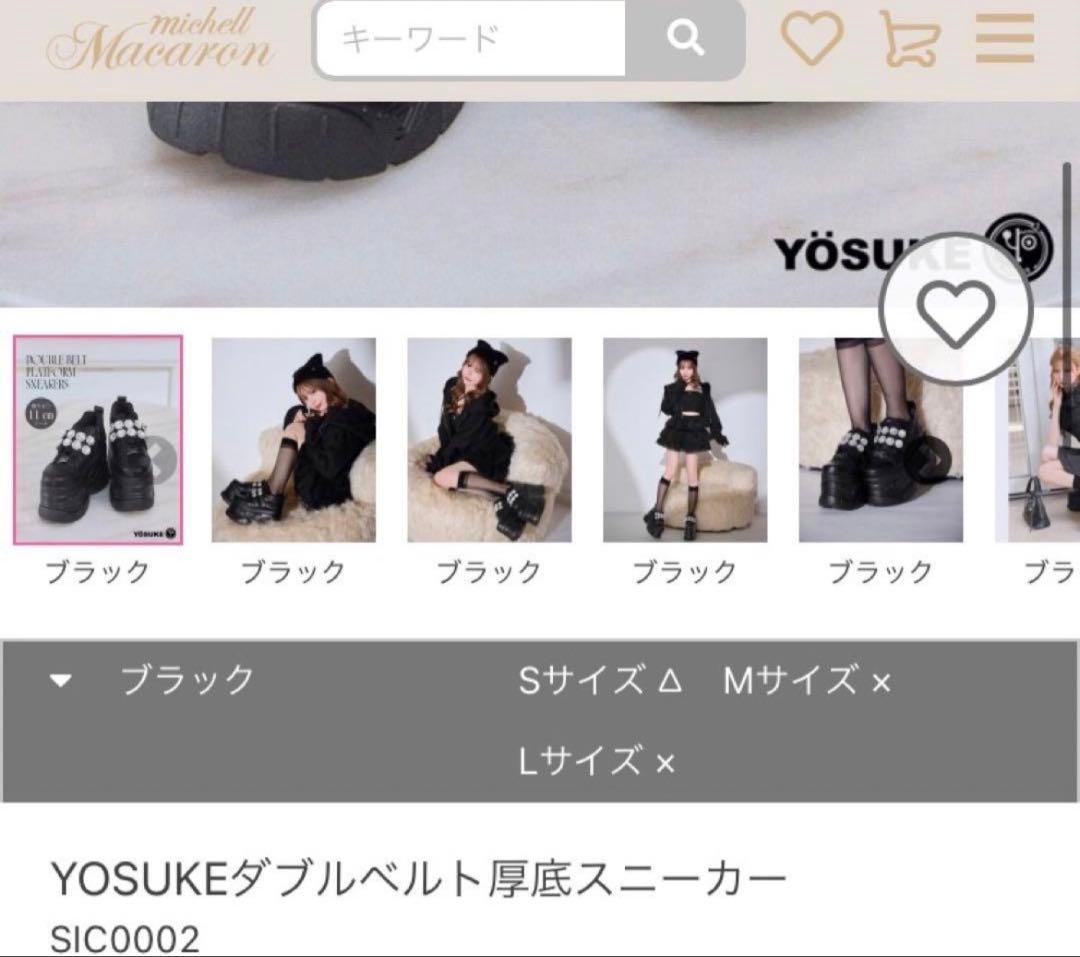Image resolution: width=1080 pixels, height=957 pixels.
Task: Go to the Michell Macaron home logo
Action: [160, 41]
